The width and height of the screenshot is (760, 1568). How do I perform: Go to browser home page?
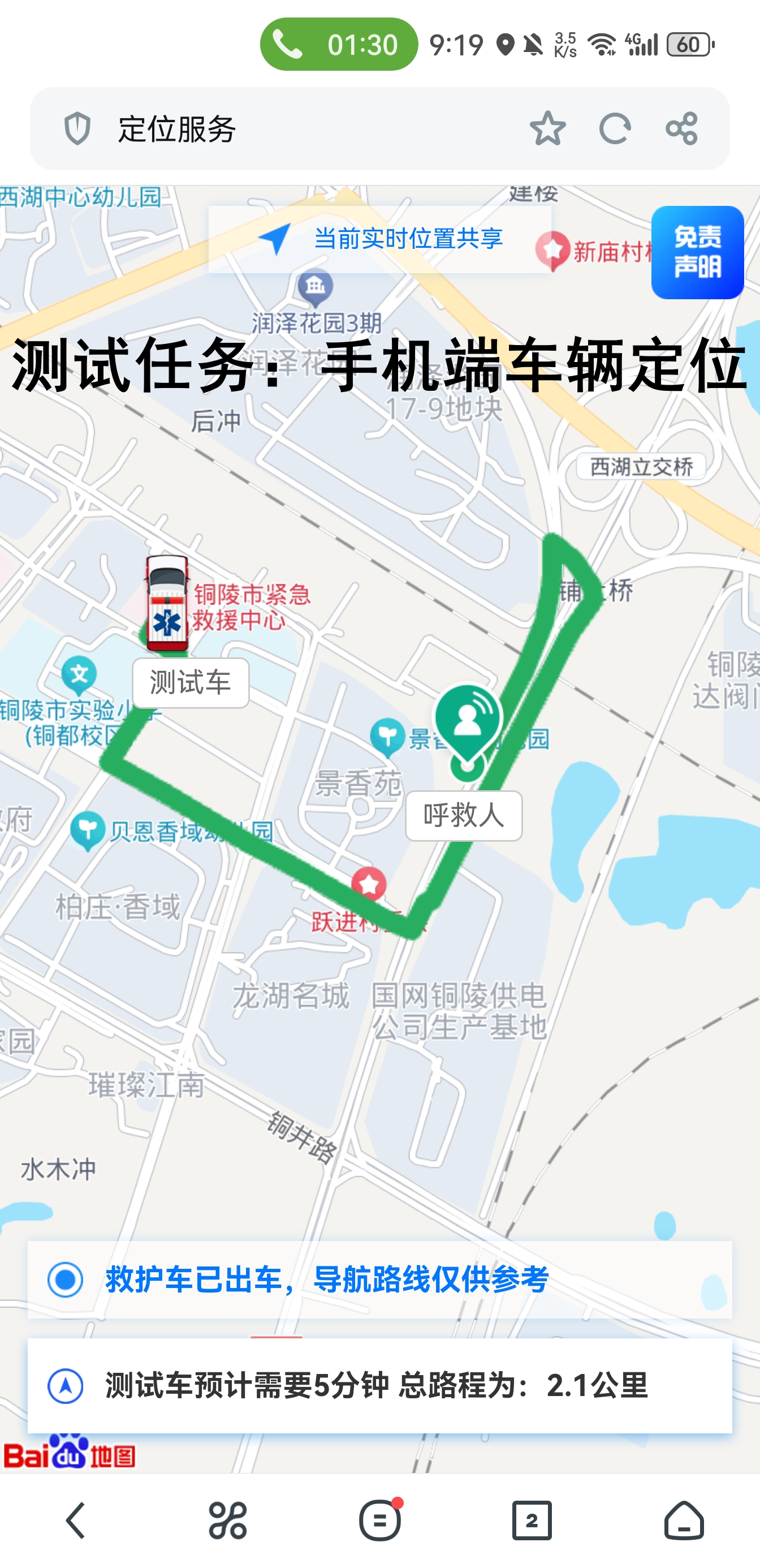[683, 1520]
